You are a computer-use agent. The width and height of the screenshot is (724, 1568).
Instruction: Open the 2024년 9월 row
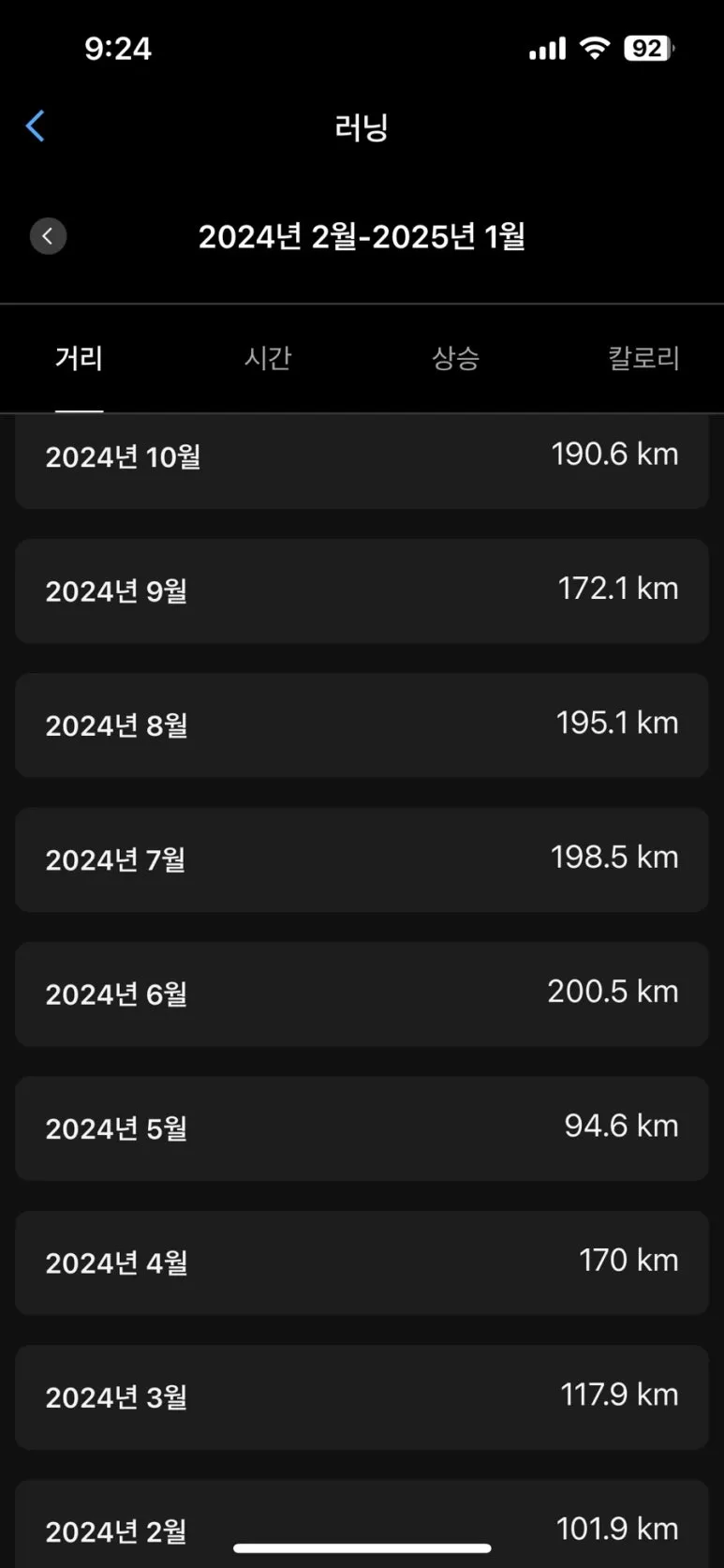pyautogui.click(x=362, y=590)
